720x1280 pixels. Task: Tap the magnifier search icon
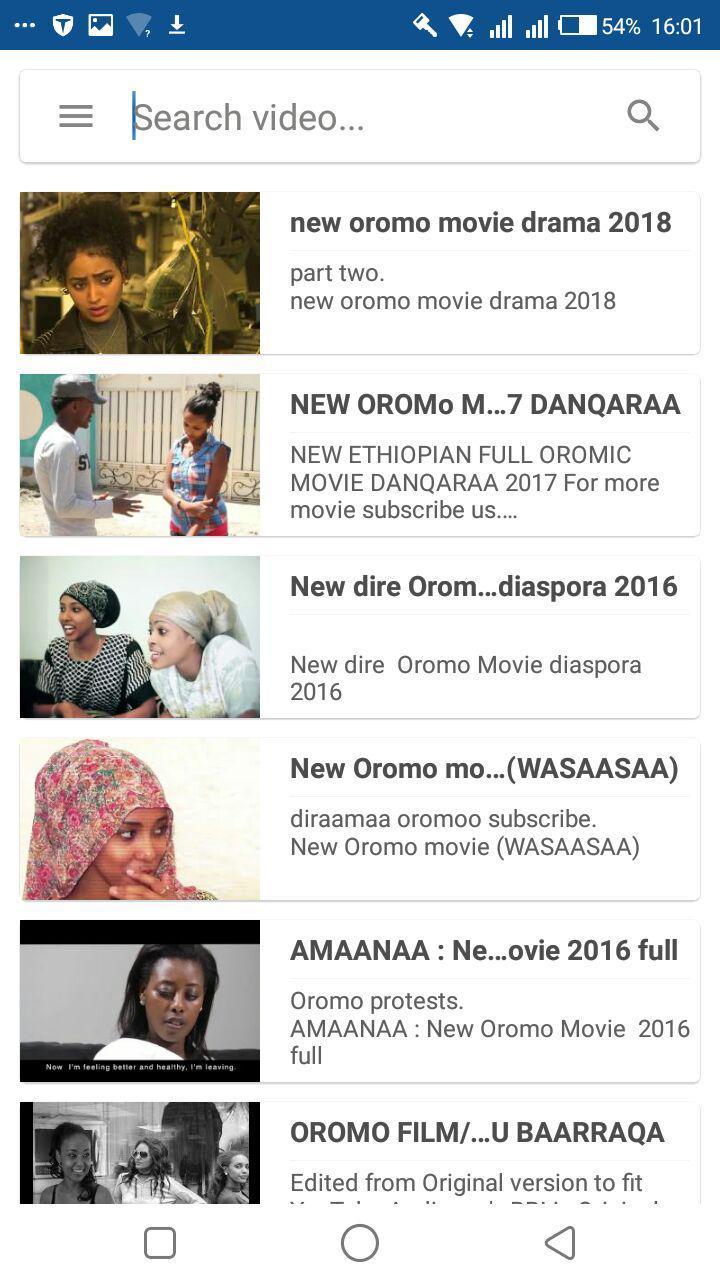click(x=643, y=117)
